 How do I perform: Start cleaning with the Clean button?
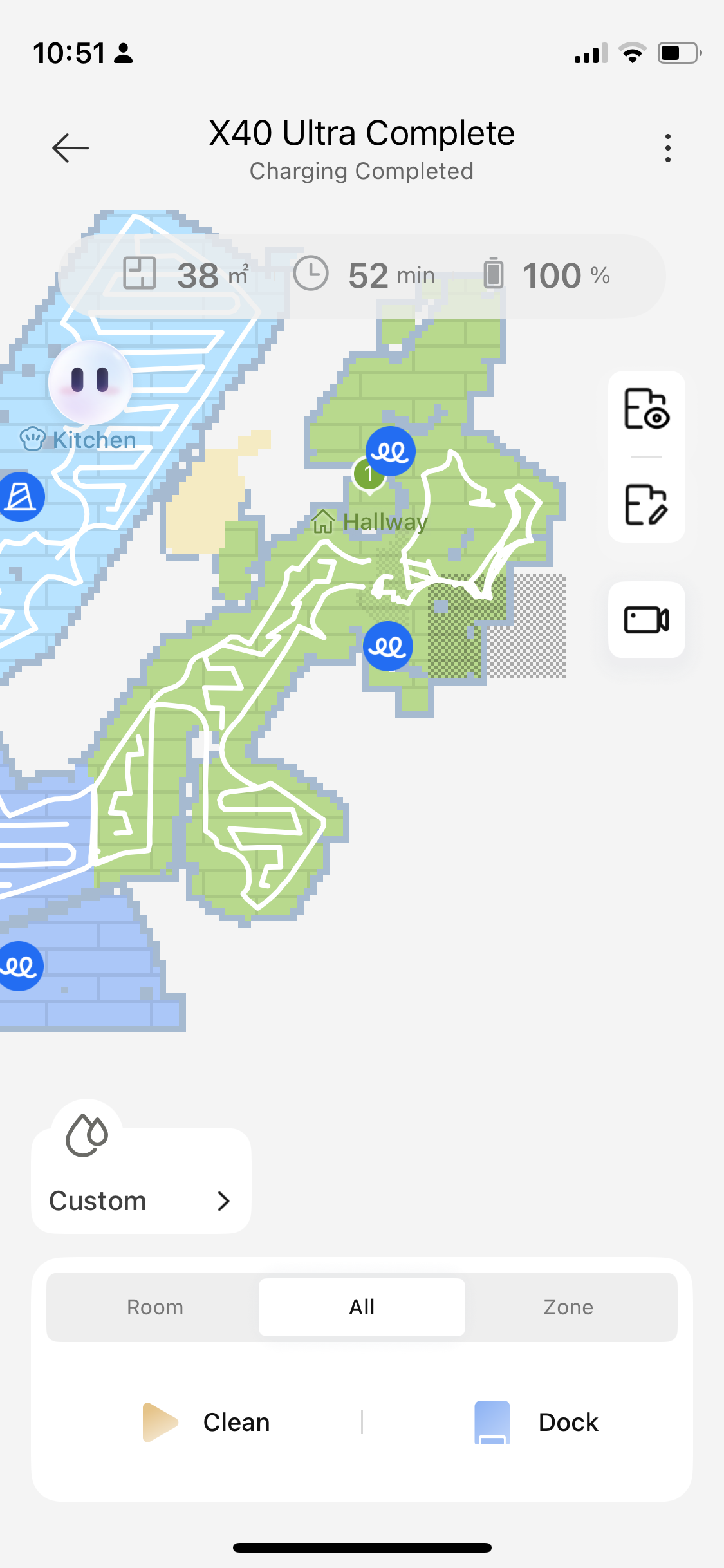207,1423
